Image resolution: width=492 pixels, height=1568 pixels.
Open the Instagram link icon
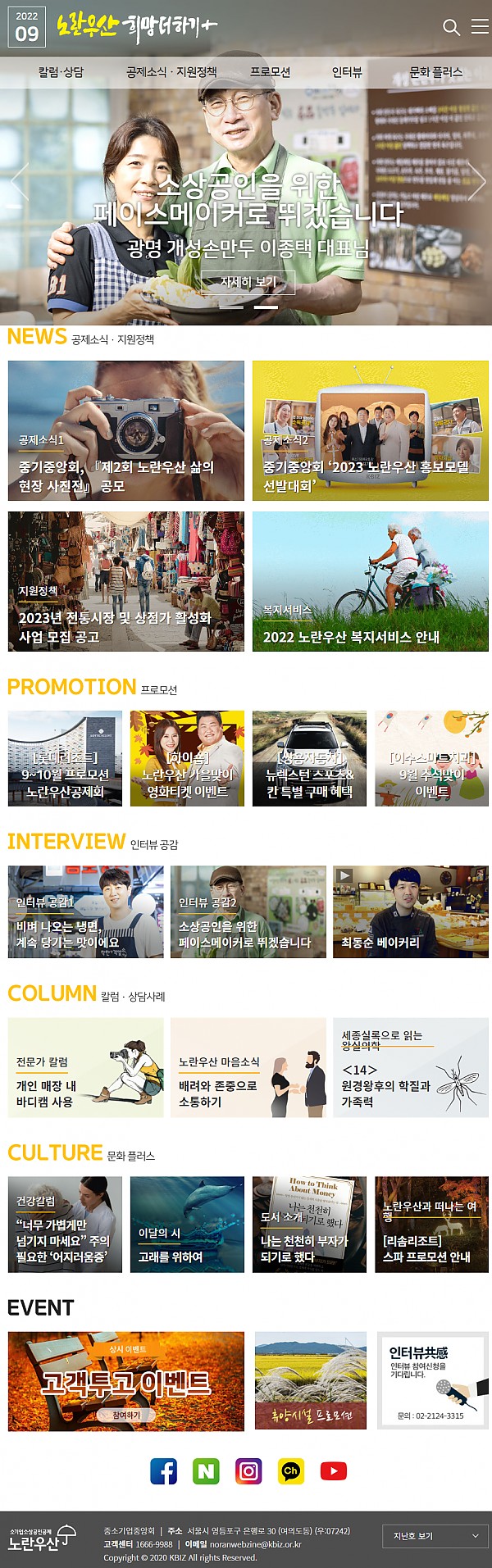248,1471
